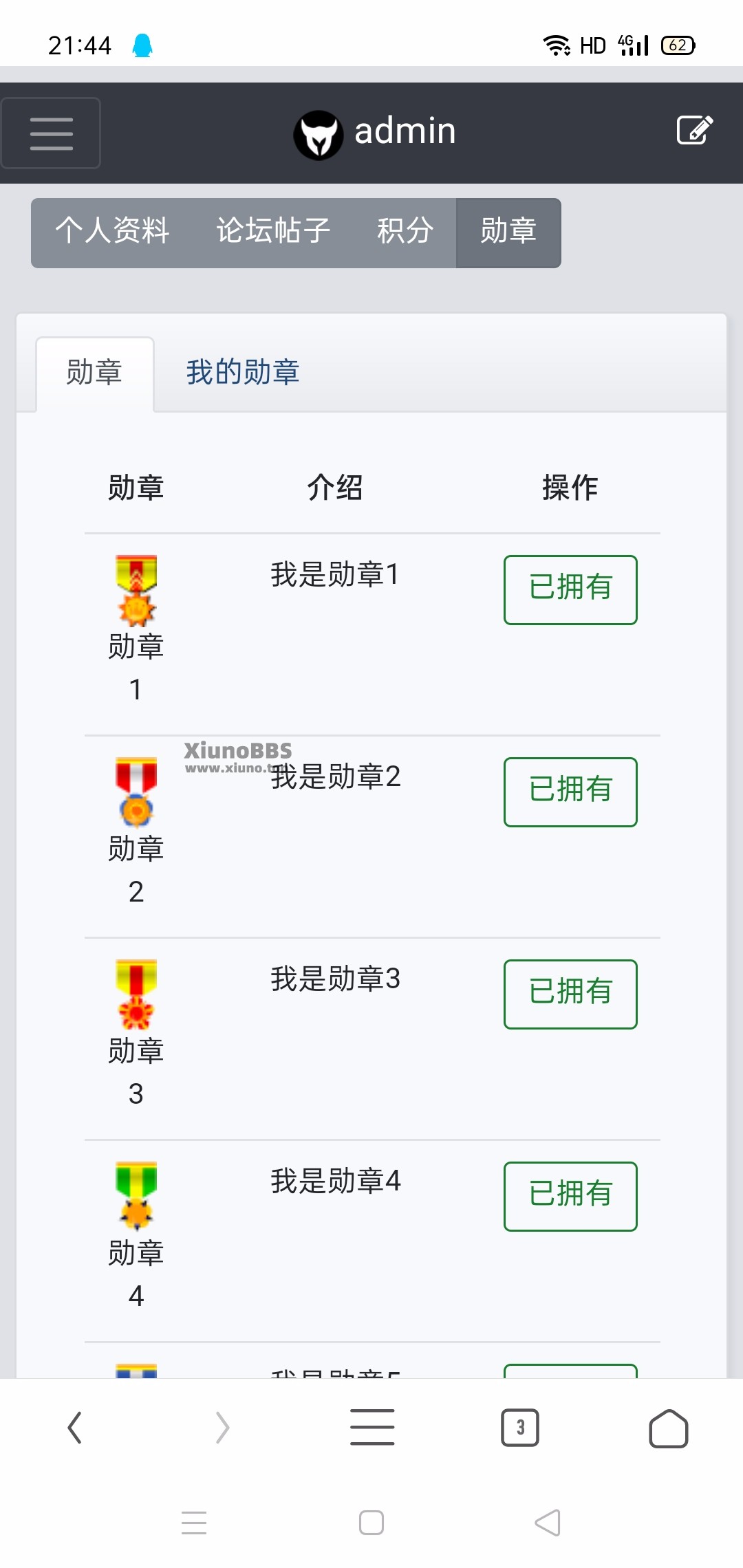The image size is (743, 1568).
Task: Open the admin logo link
Action: 375,133
